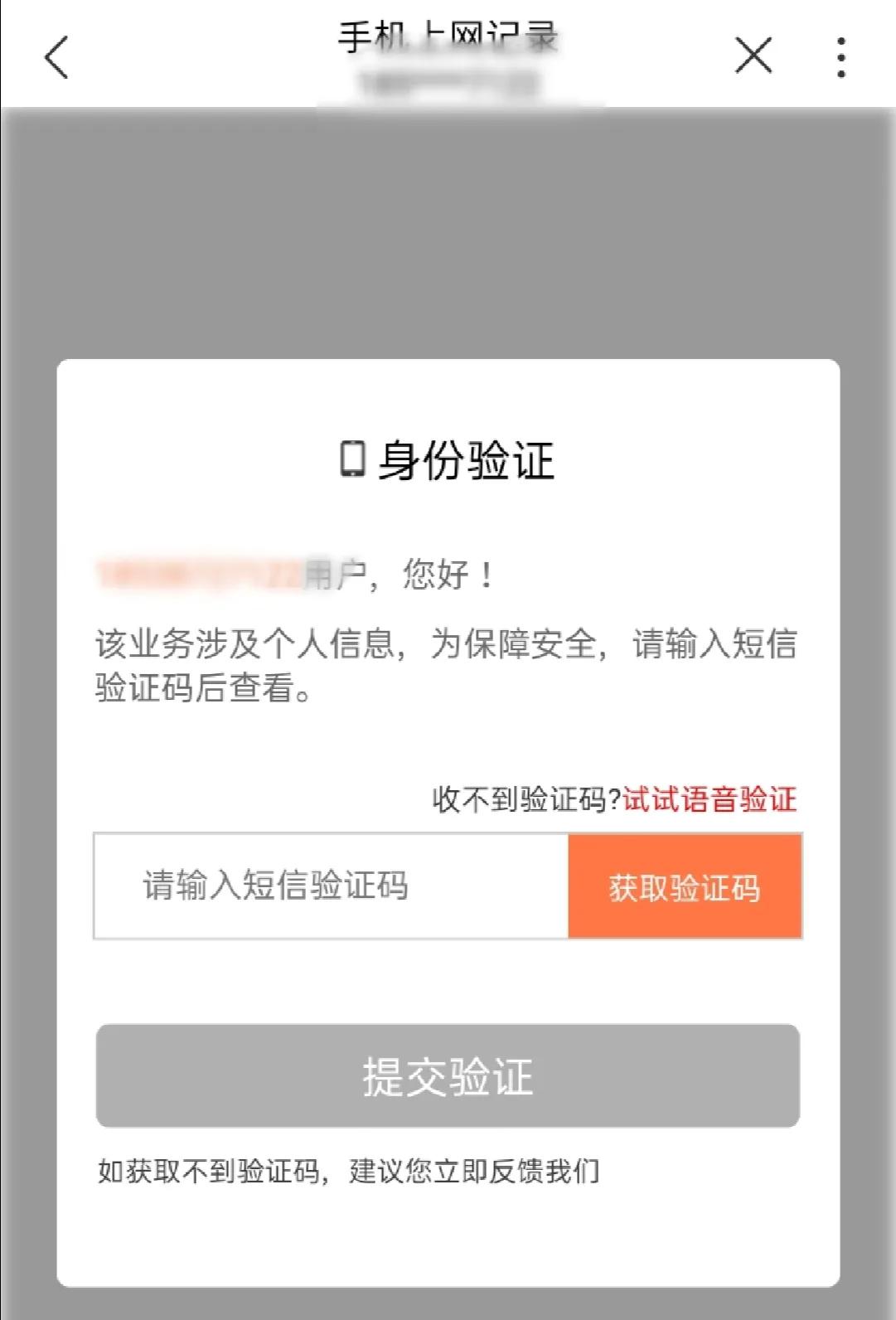Image resolution: width=896 pixels, height=1320 pixels.
Task: Go back using the top-left arrow
Action: [56, 57]
